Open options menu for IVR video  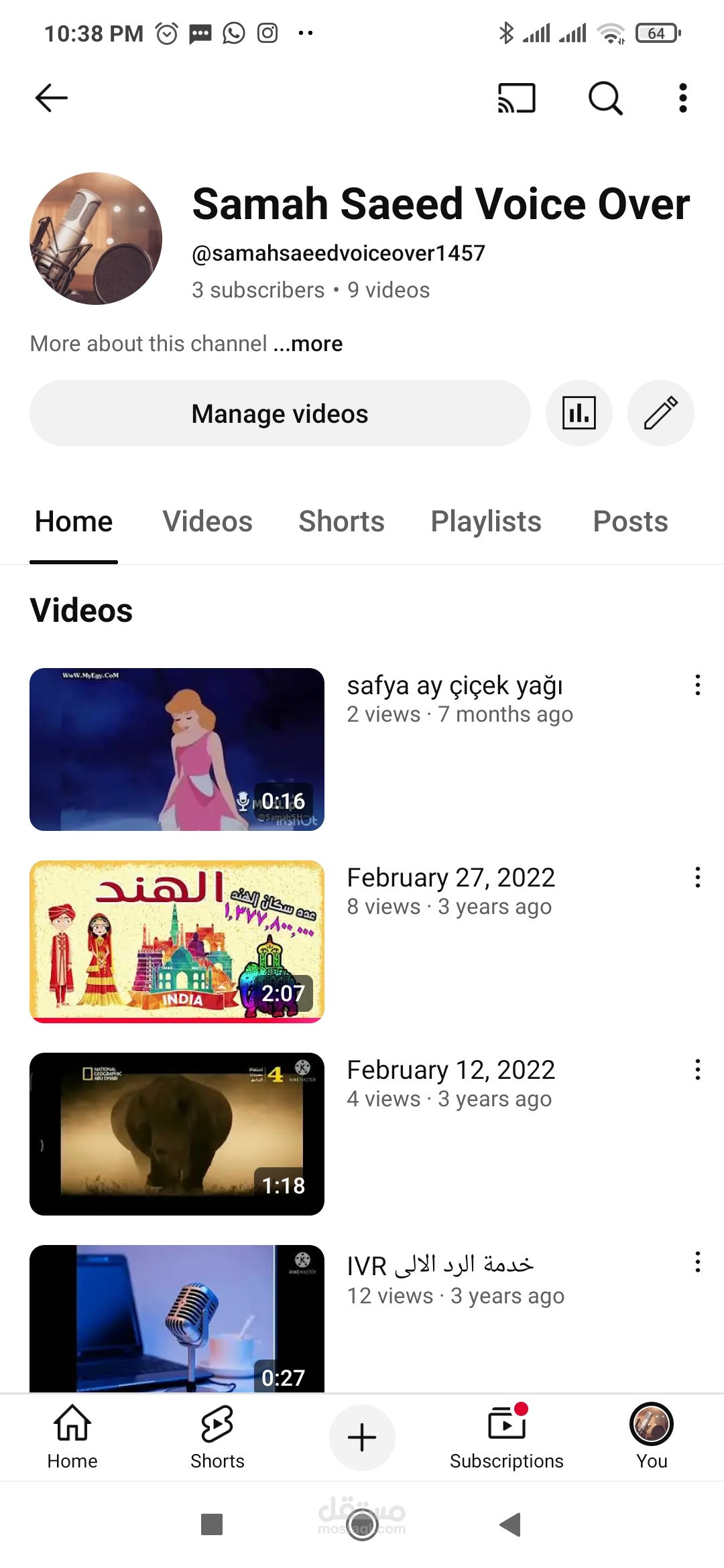pos(697,1262)
